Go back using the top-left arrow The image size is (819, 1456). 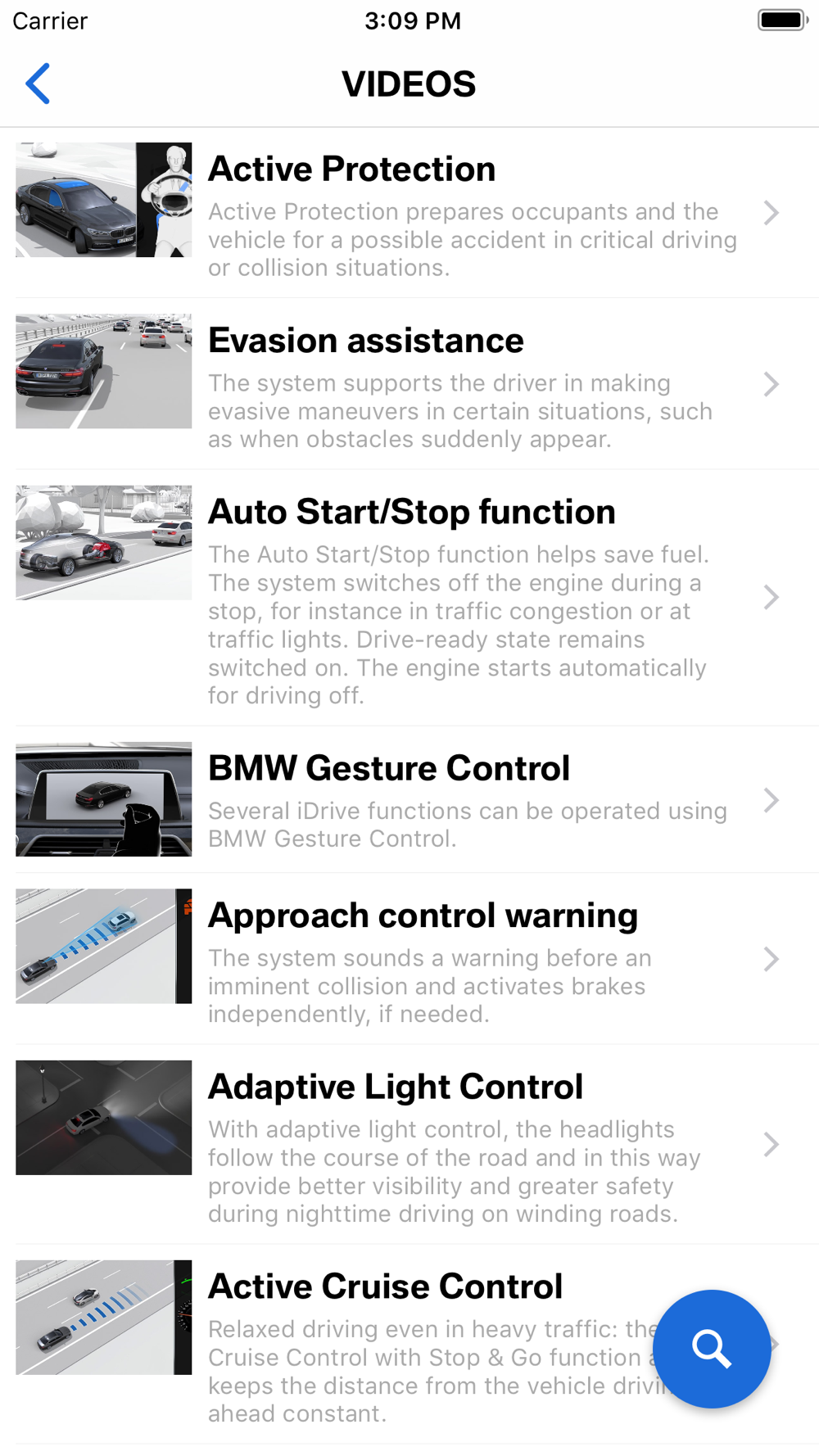[x=38, y=84]
